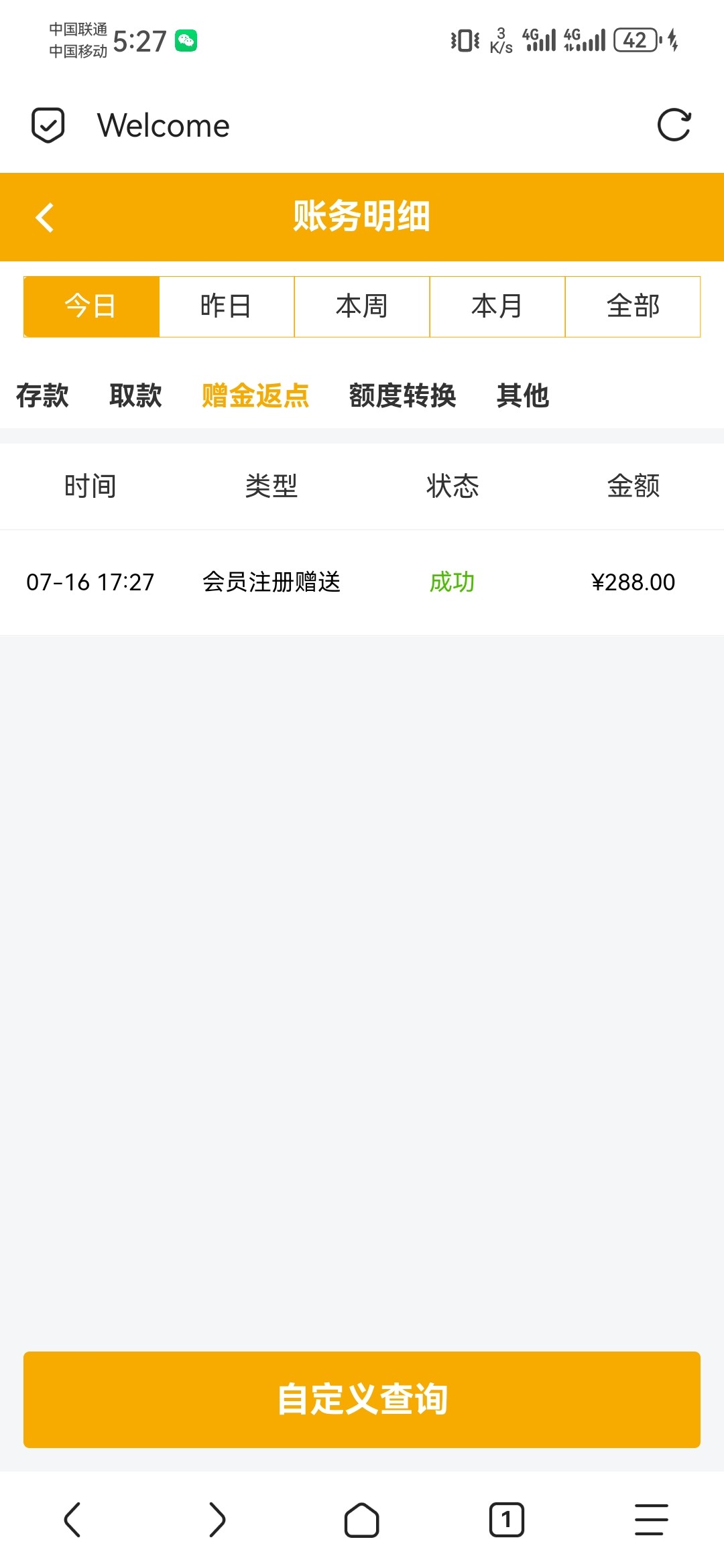Go back from the 账务明细 page
The height and width of the screenshot is (1568, 724).
44,217
